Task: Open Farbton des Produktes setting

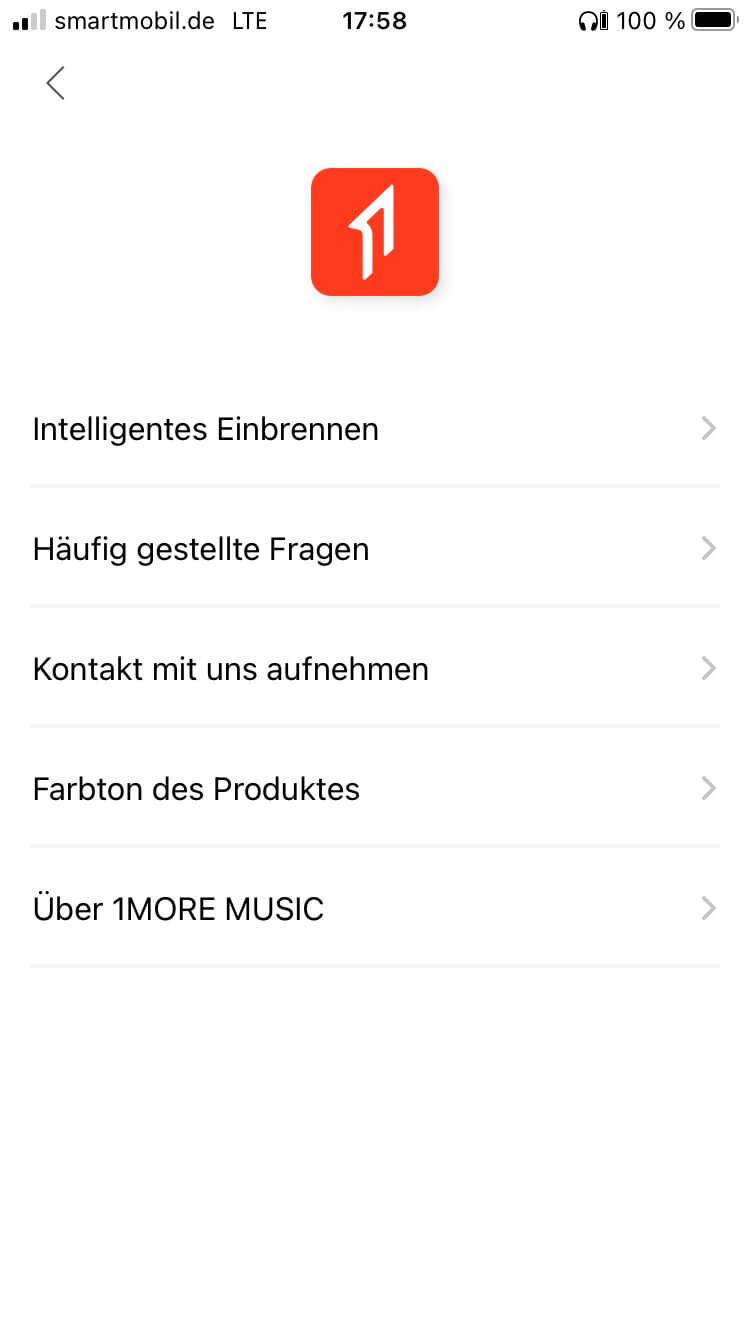Action: 375,789
